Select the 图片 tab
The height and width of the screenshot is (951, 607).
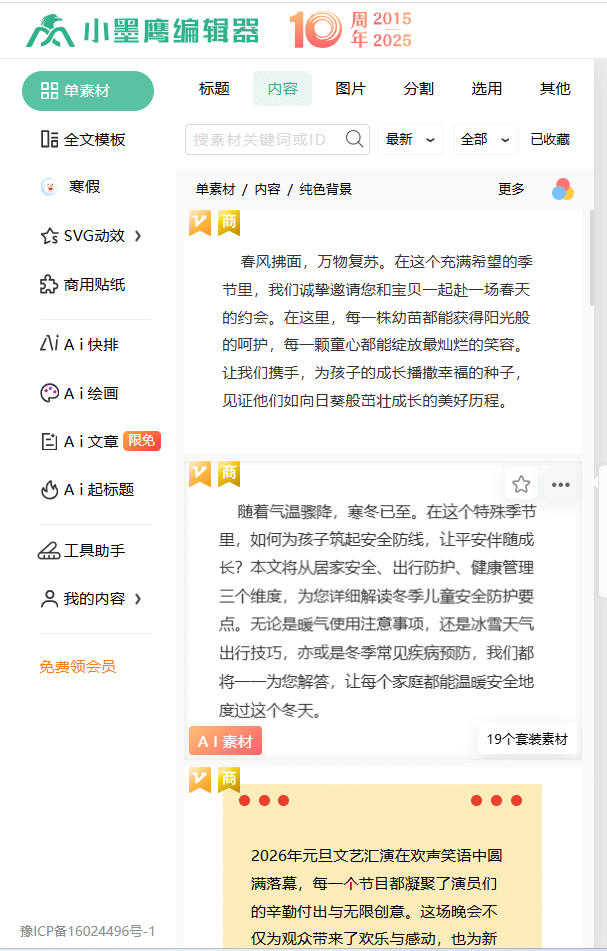(x=350, y=89)
